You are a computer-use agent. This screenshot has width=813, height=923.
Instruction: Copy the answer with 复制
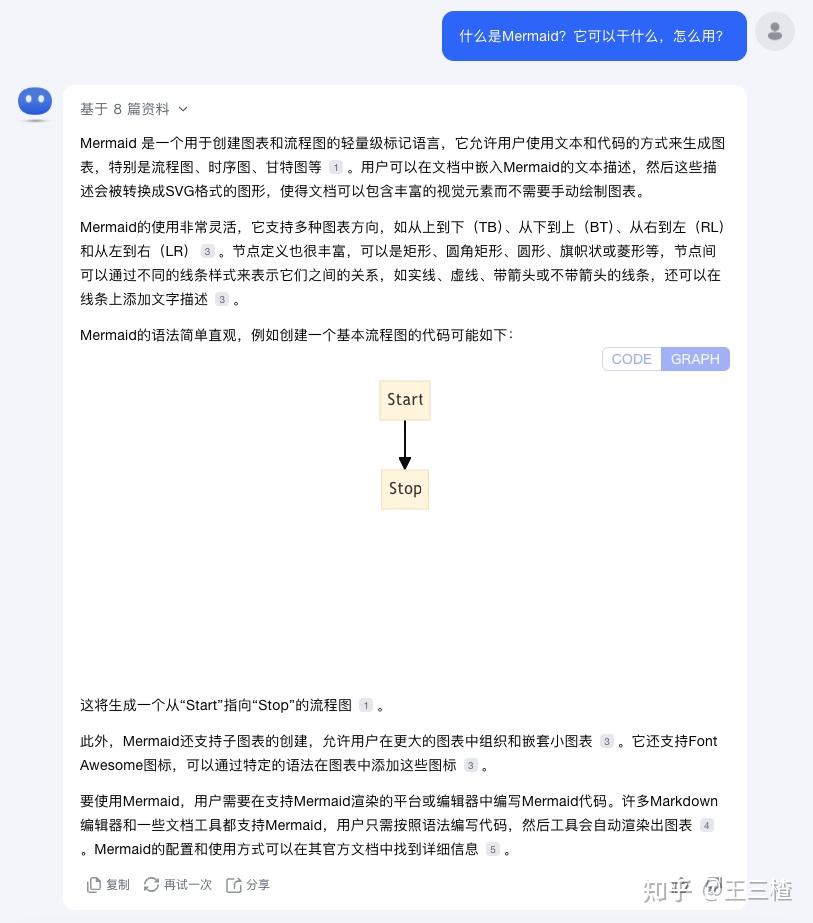click(x=109, y=885)
